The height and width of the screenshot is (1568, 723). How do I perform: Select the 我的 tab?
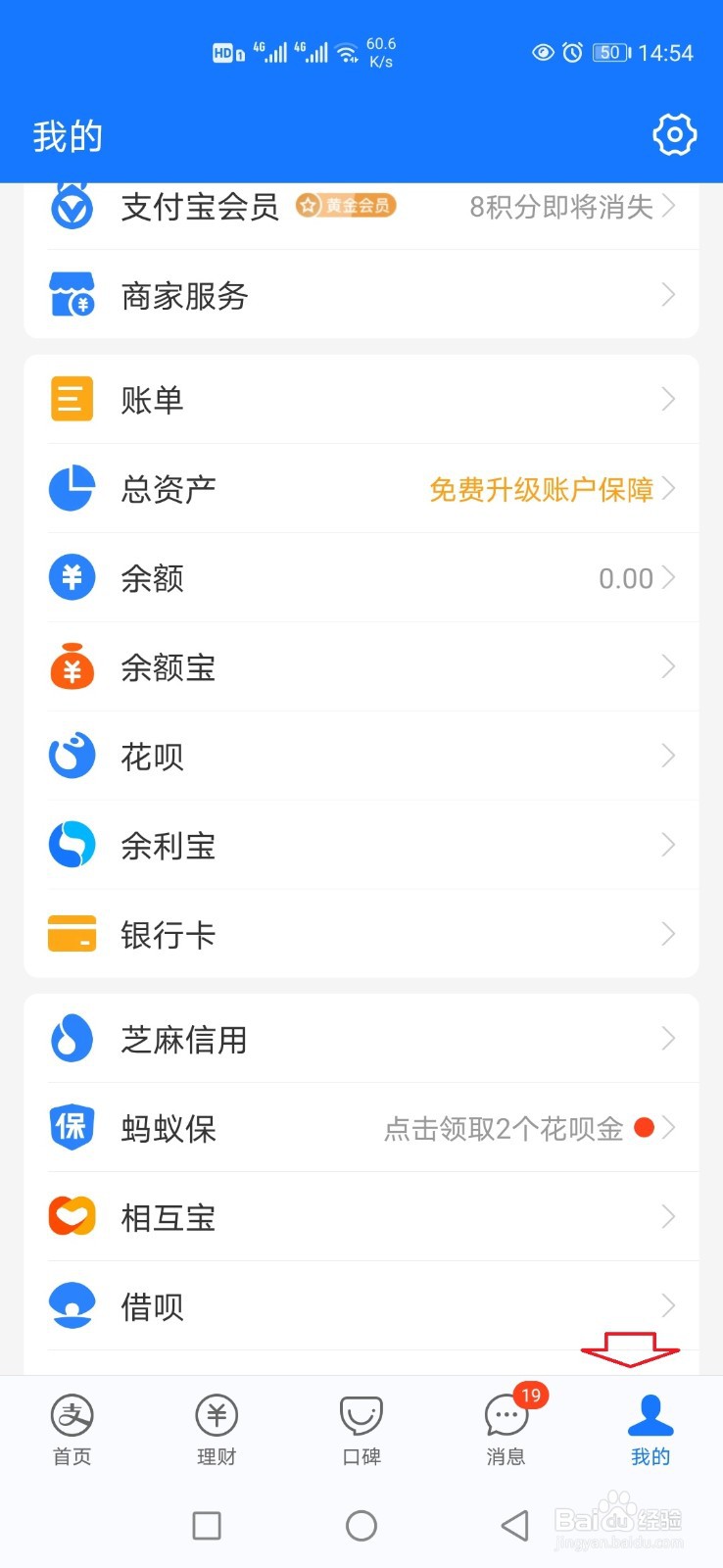pos(651,1430)
